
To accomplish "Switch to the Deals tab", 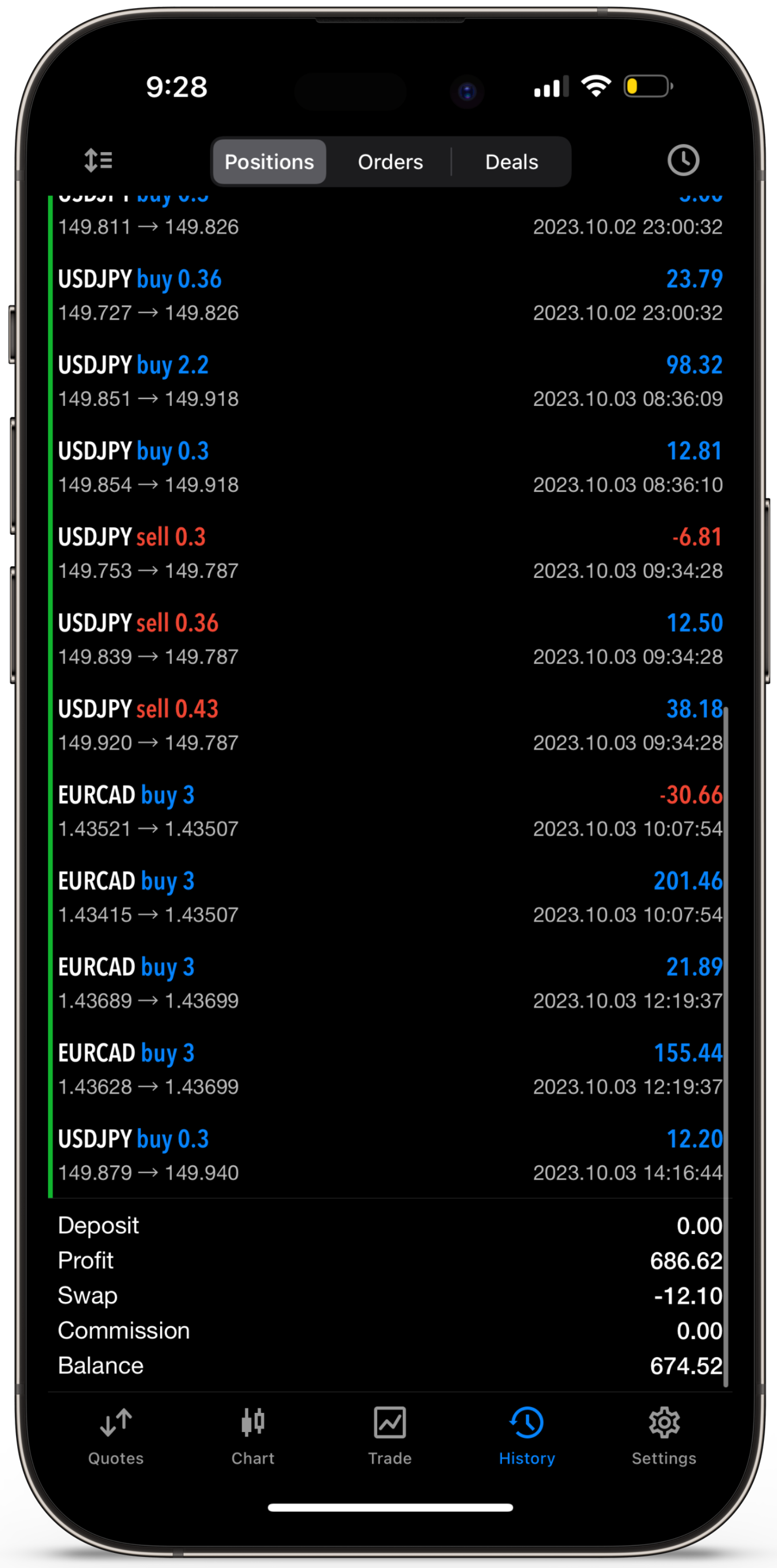I will [x=511, y=162].
